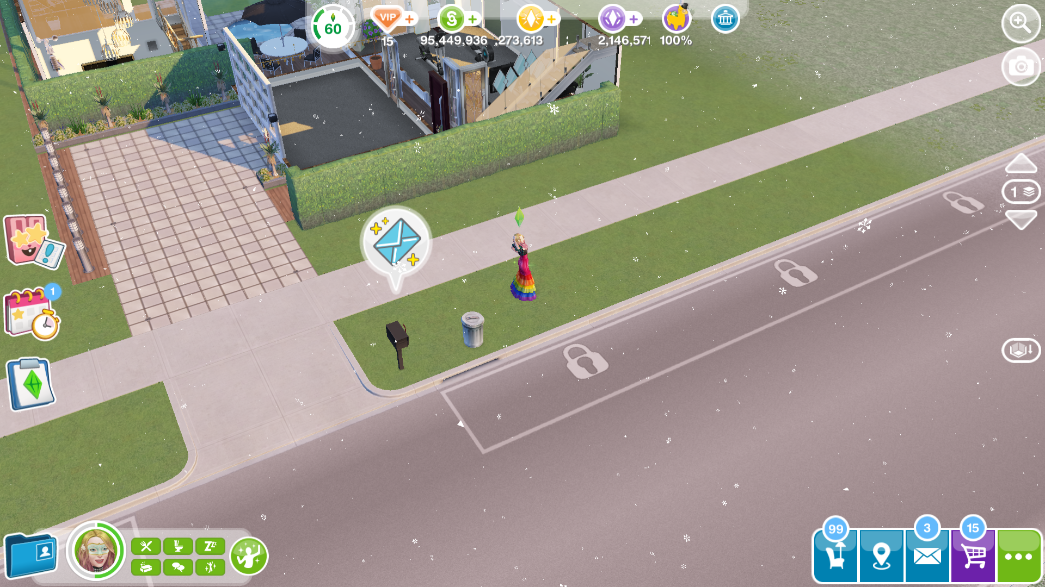Open the goals clipboard
Viewport: 1045px width, 587px height.
click(x=30, y=384)
